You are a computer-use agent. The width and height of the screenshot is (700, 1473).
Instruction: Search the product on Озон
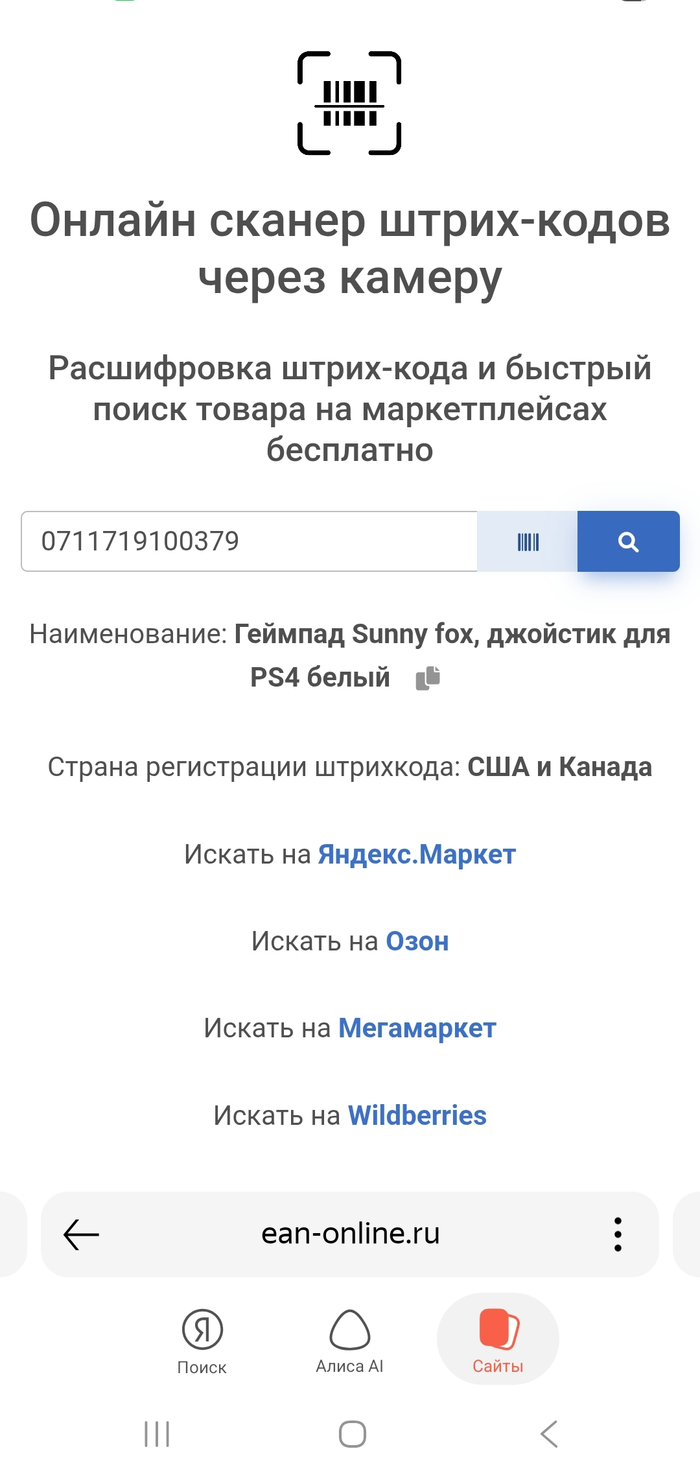pos(417,941)
